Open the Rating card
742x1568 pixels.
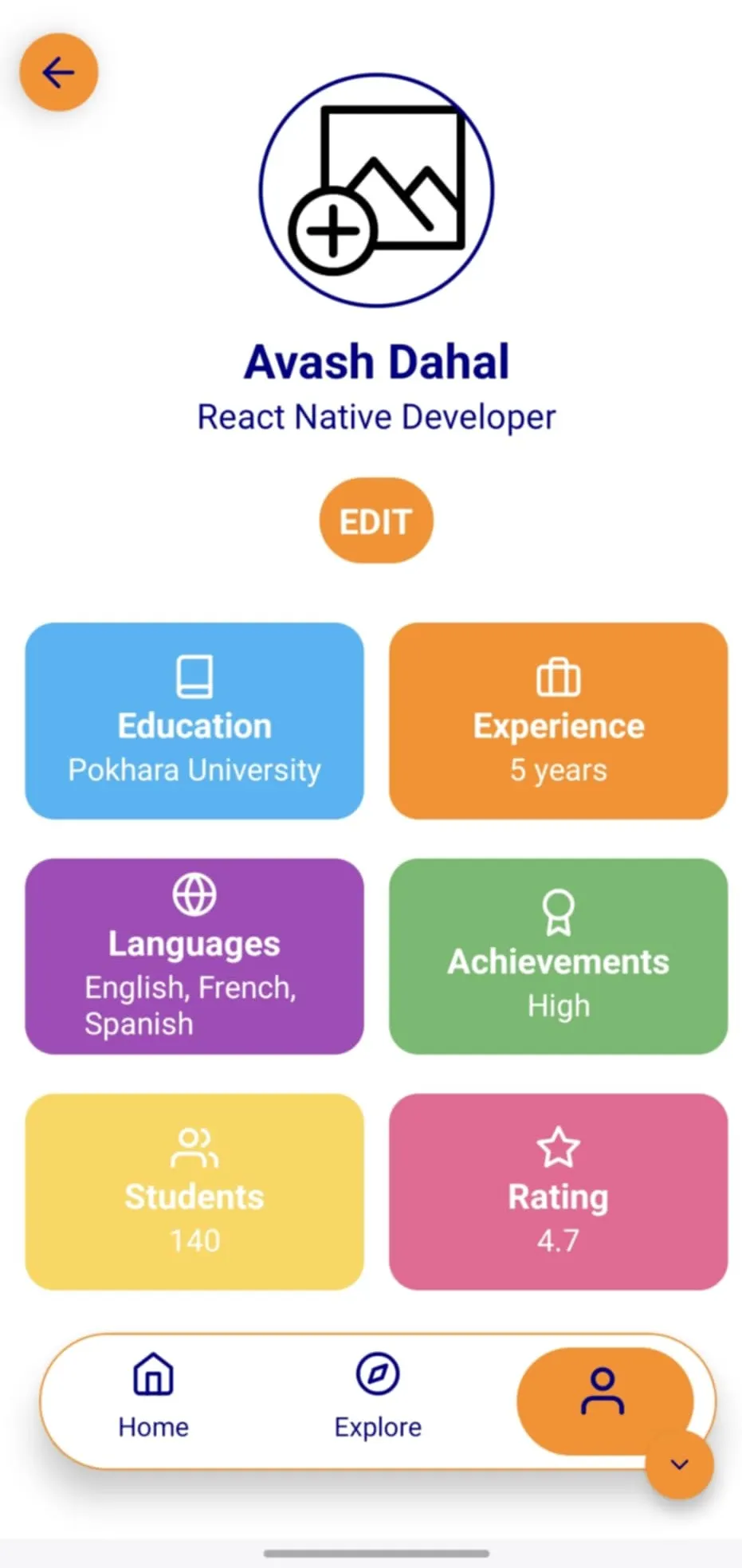(558, 1191)
